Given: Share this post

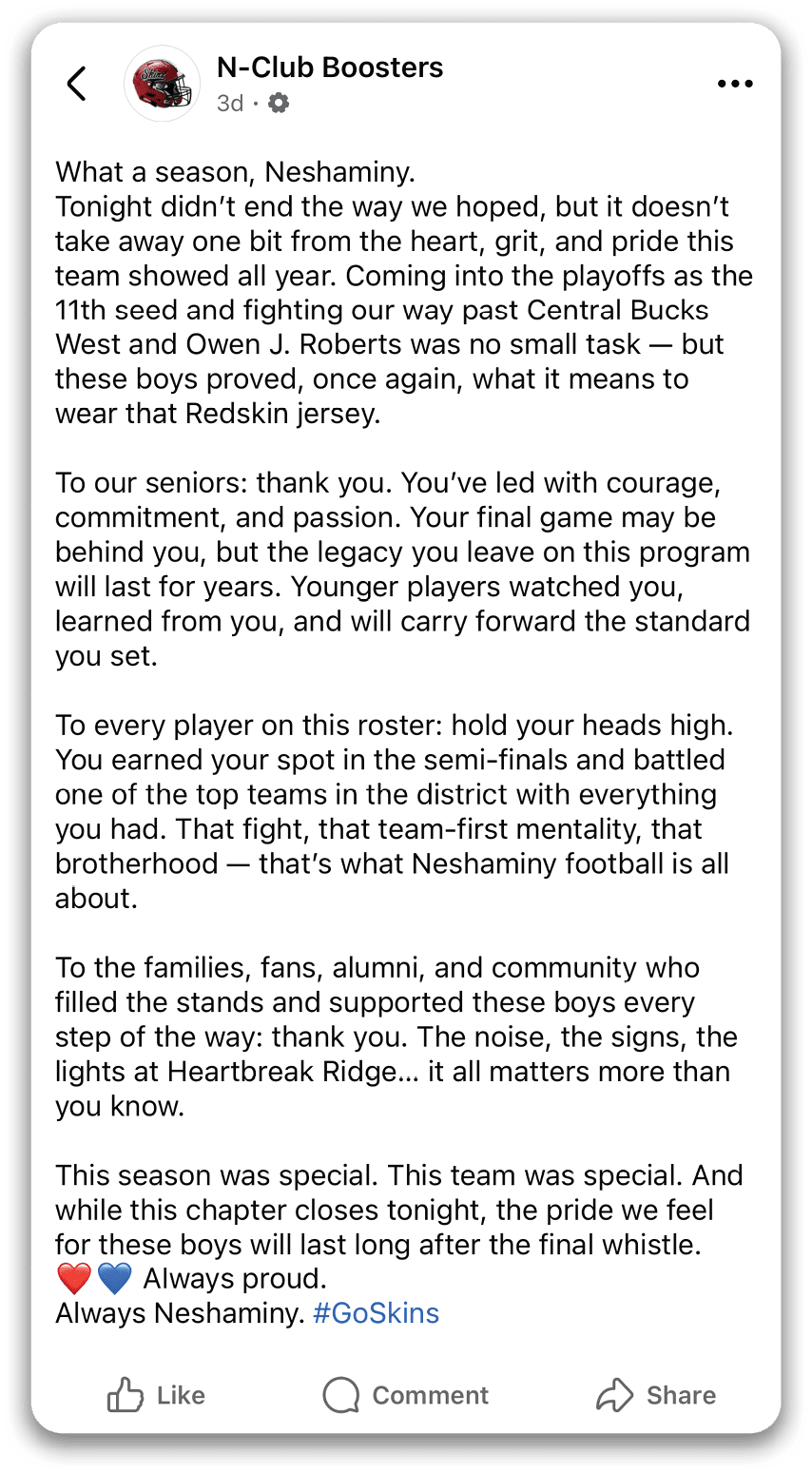Looking at the screenshot, I should coord(656,1395).
